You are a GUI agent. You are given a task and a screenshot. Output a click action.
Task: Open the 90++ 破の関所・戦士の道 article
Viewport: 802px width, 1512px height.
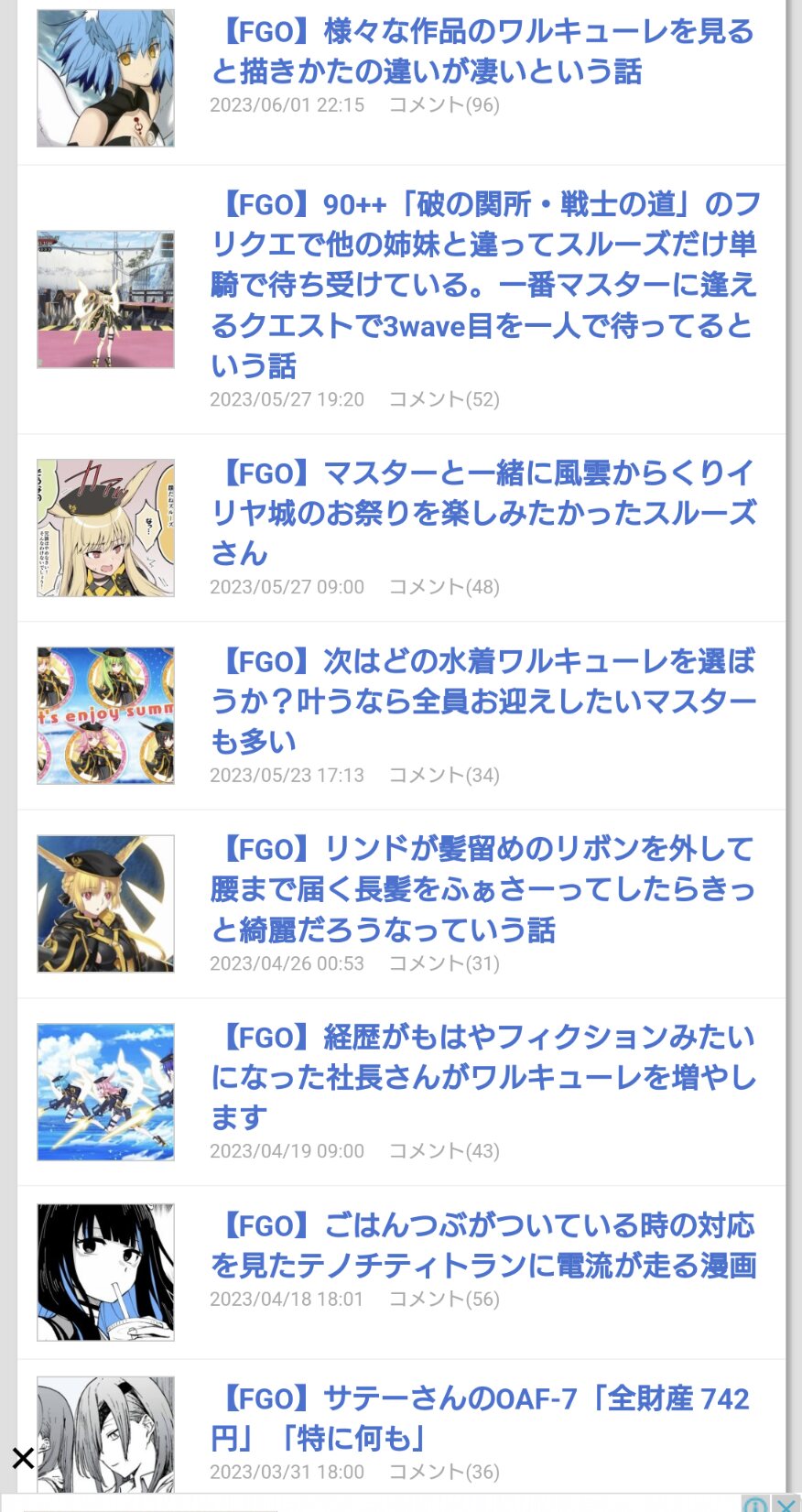coord(483,284)
